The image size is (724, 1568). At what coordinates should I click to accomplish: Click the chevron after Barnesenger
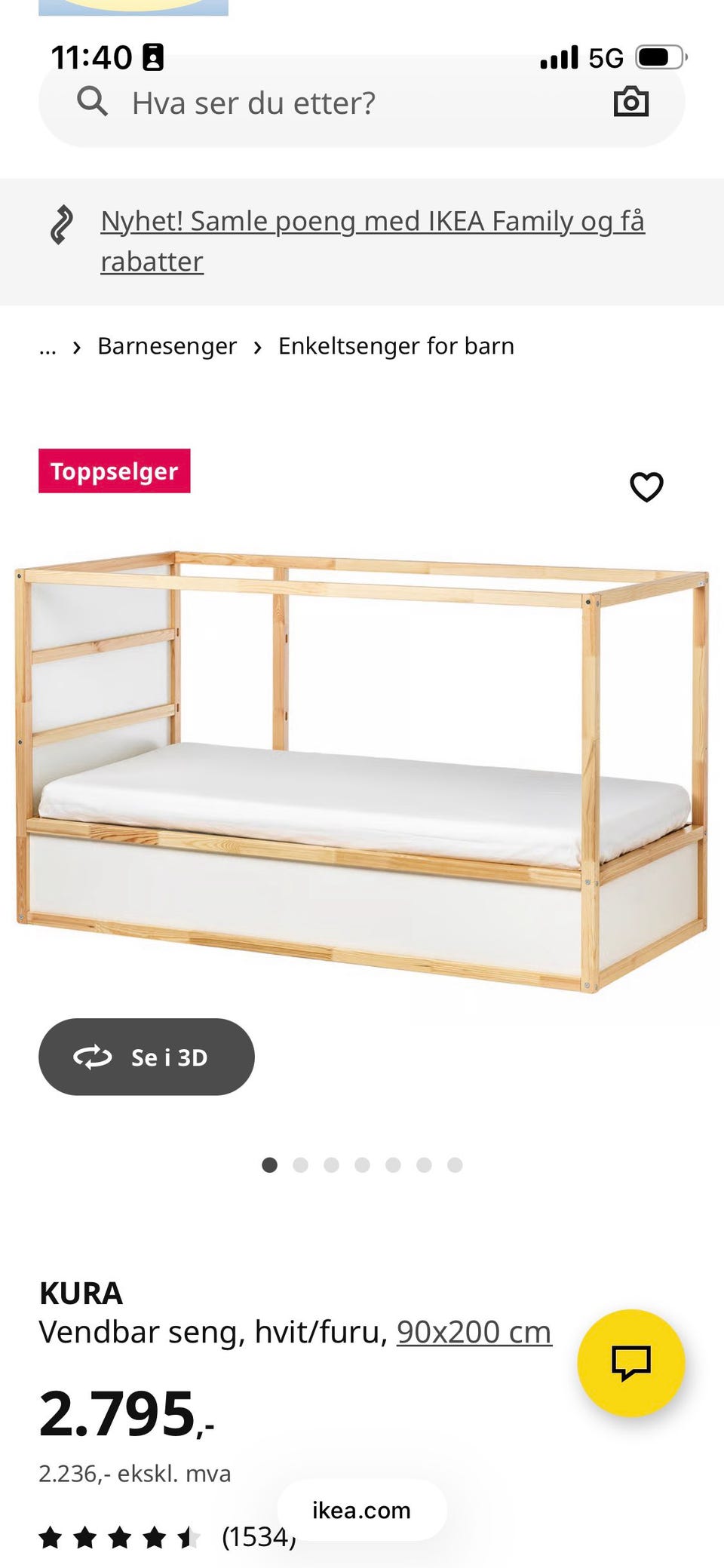point(257,346)
